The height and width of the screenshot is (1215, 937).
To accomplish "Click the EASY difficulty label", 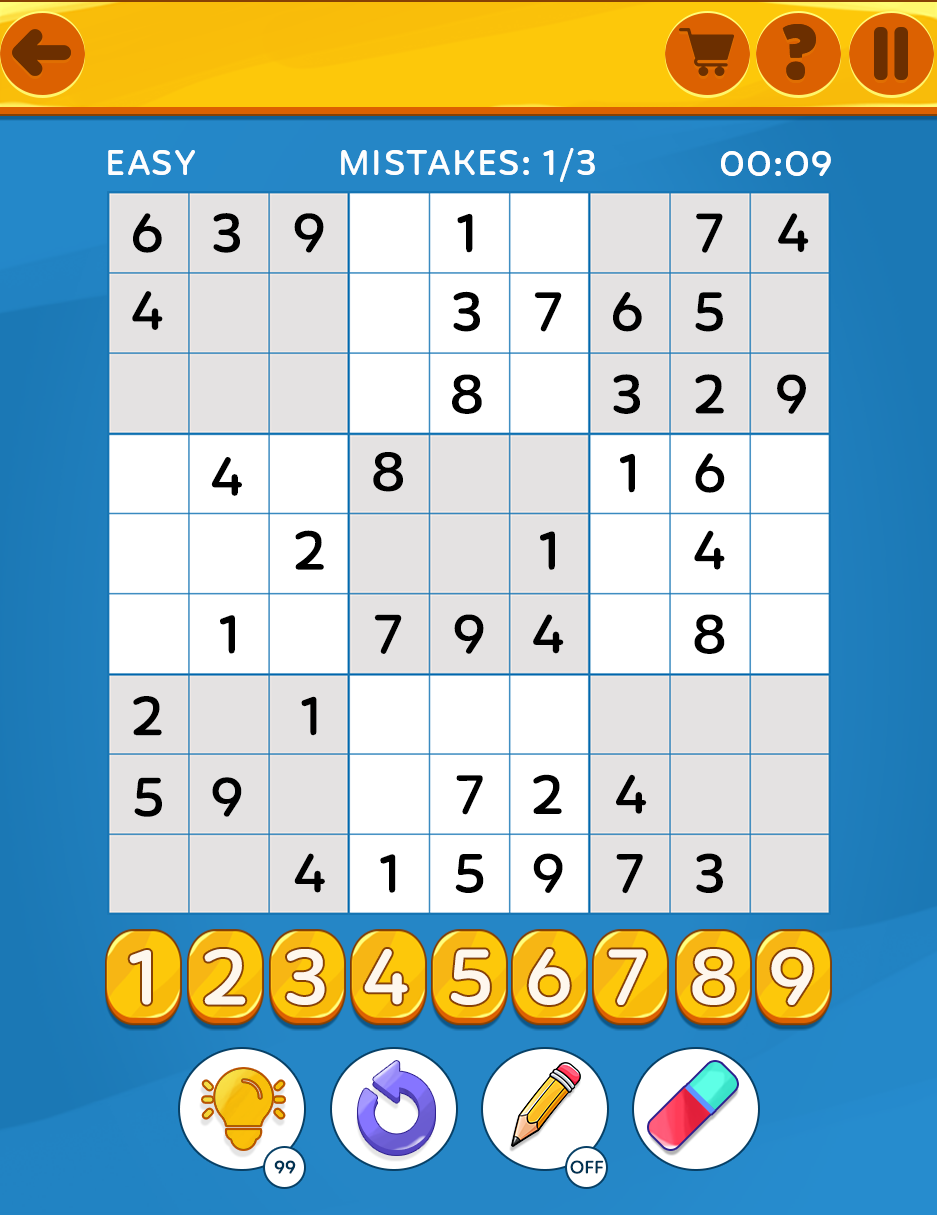I will [151, 163].
